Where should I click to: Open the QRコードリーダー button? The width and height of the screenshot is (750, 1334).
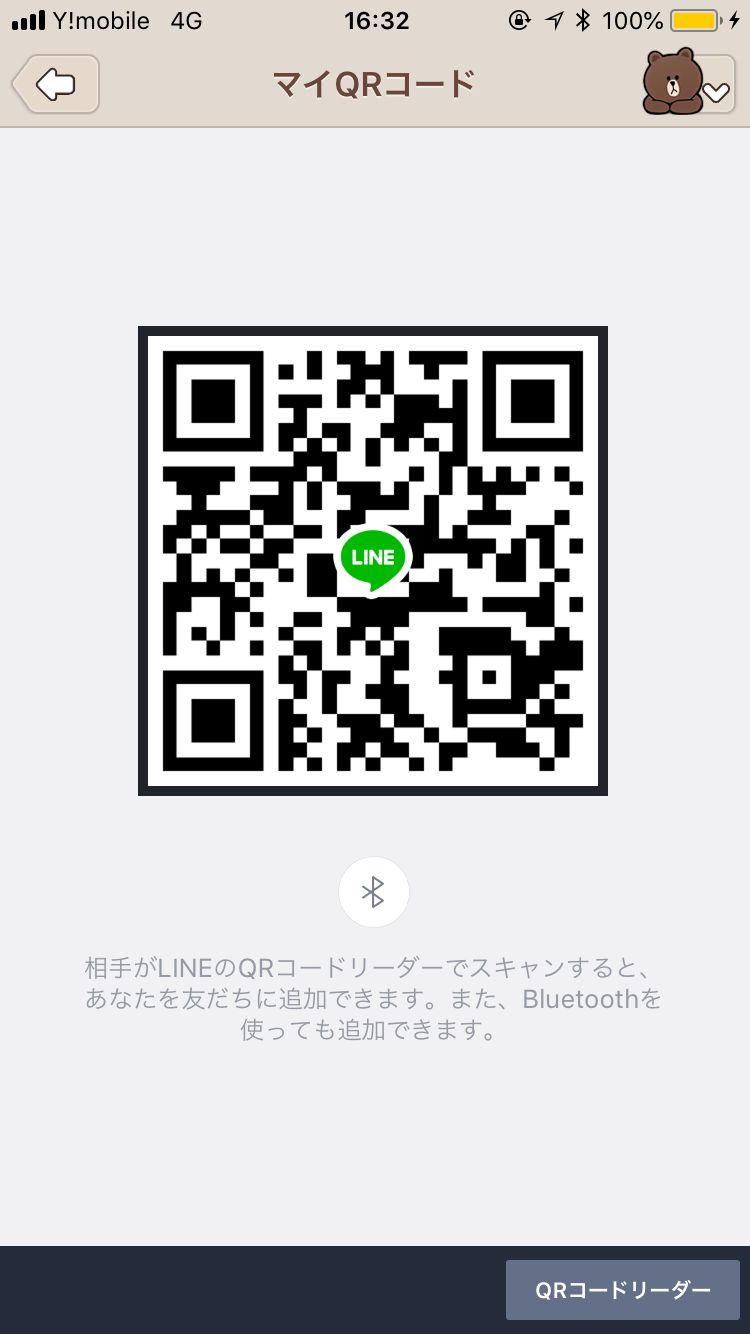[622, 1290]
